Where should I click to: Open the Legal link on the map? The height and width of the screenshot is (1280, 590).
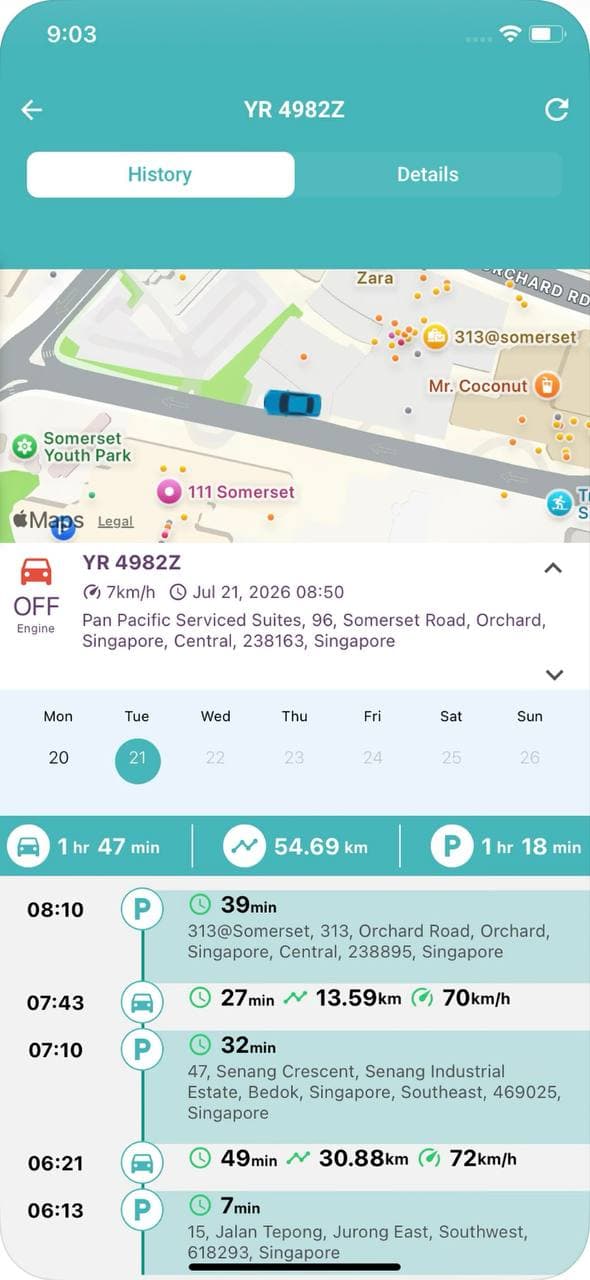115,521
